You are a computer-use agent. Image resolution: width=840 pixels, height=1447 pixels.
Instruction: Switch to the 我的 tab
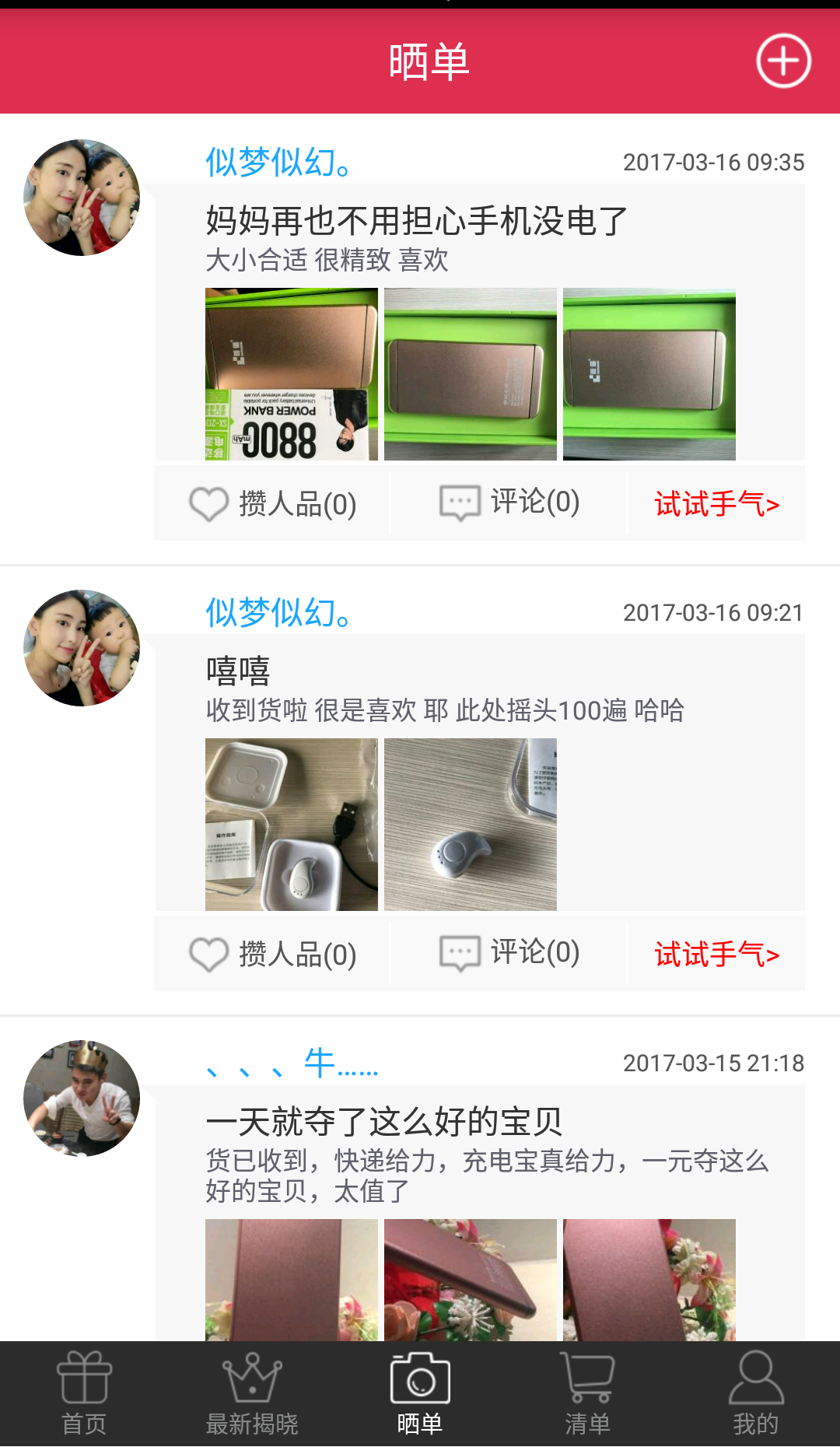[x=755, y=1394]
